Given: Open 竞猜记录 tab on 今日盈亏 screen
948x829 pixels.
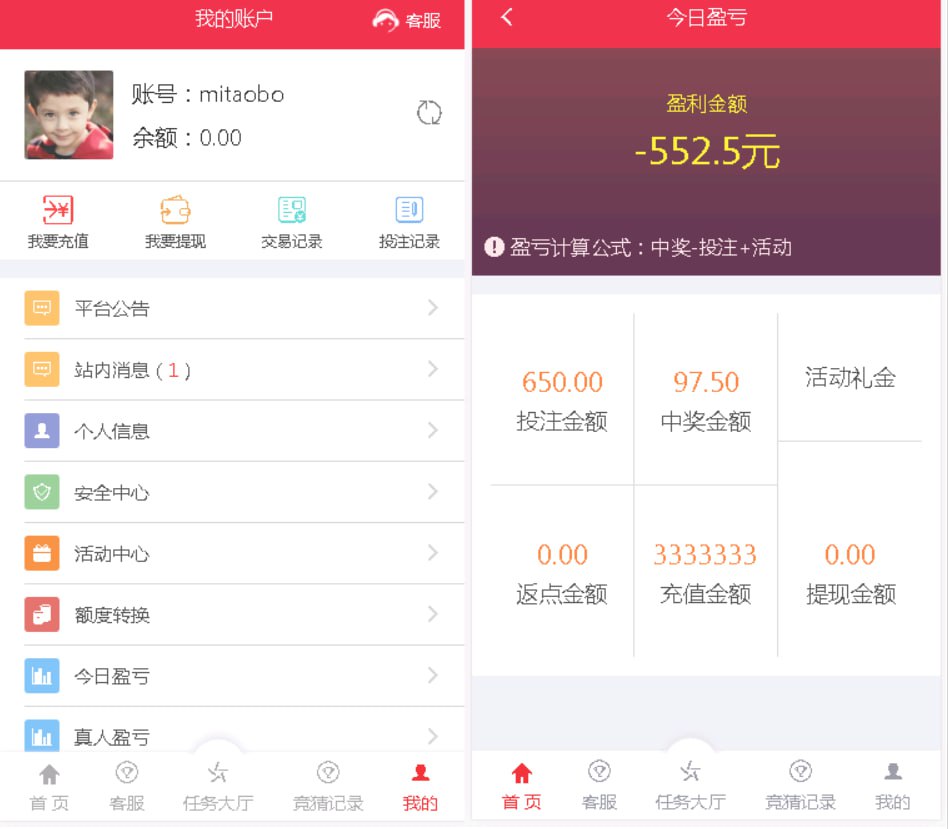Looking at the screenshot, I should (800, 787).
